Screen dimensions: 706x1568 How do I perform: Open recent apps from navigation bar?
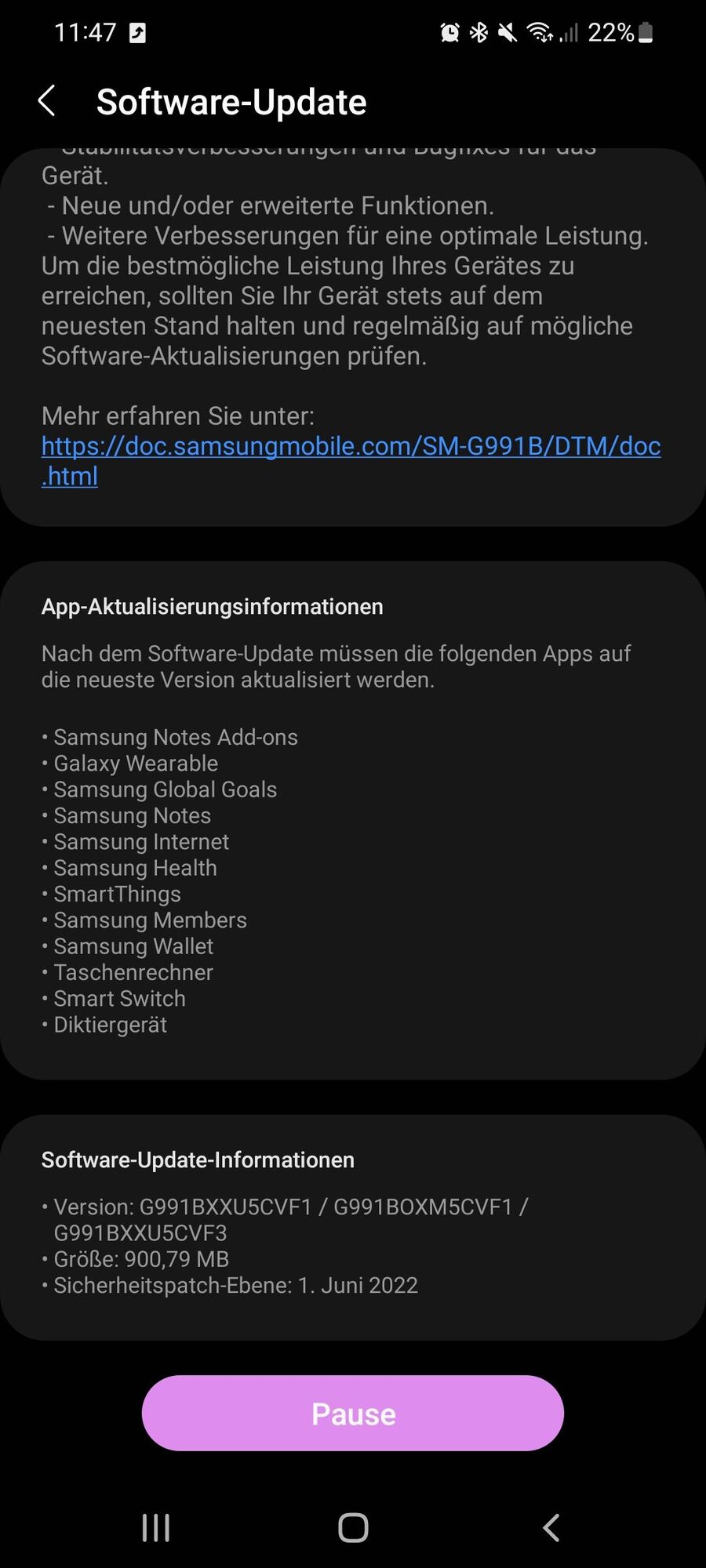(155, 1527)
